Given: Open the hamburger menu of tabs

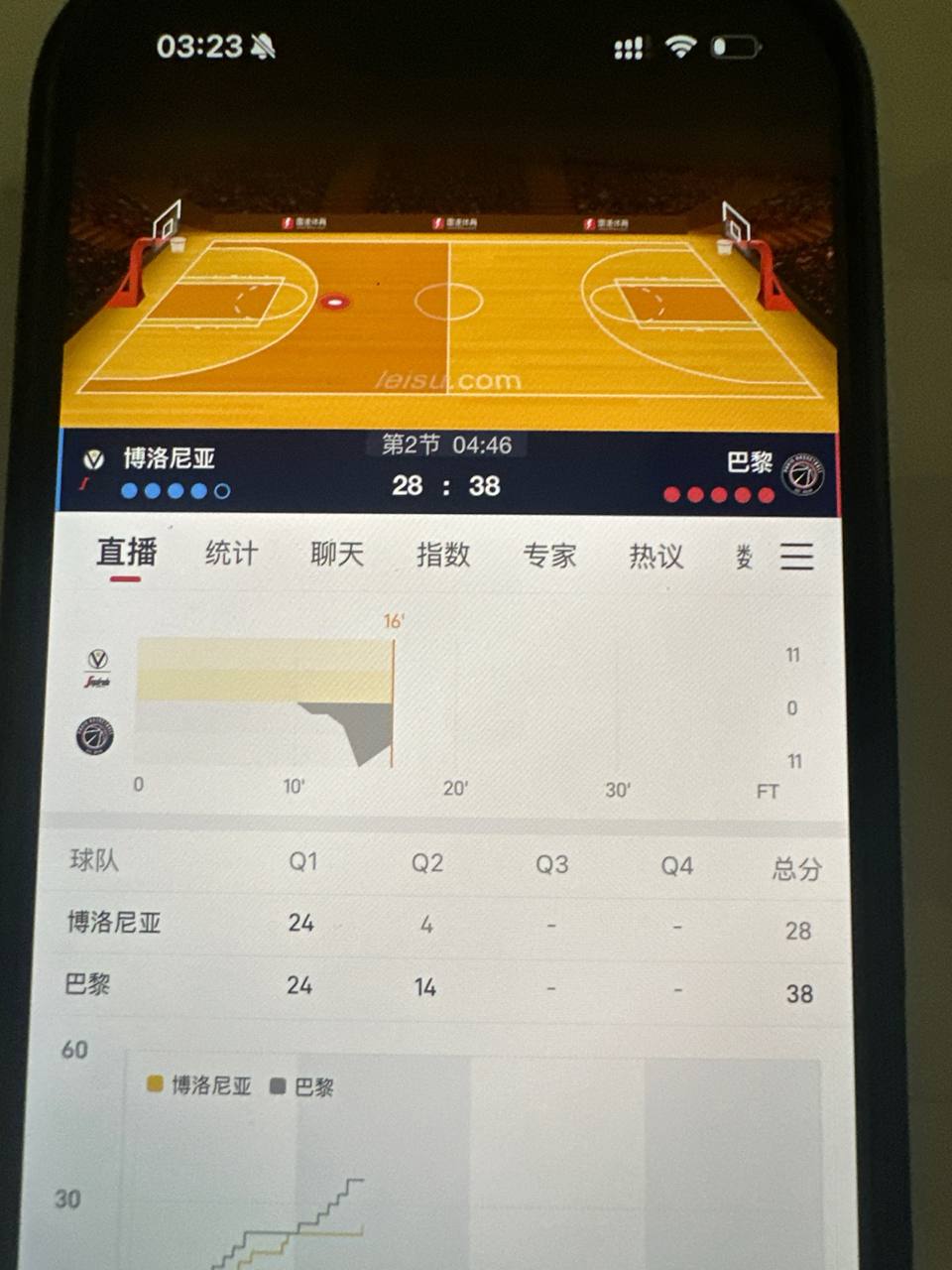Looking at the screenshot, I should [x=796, y=557].
